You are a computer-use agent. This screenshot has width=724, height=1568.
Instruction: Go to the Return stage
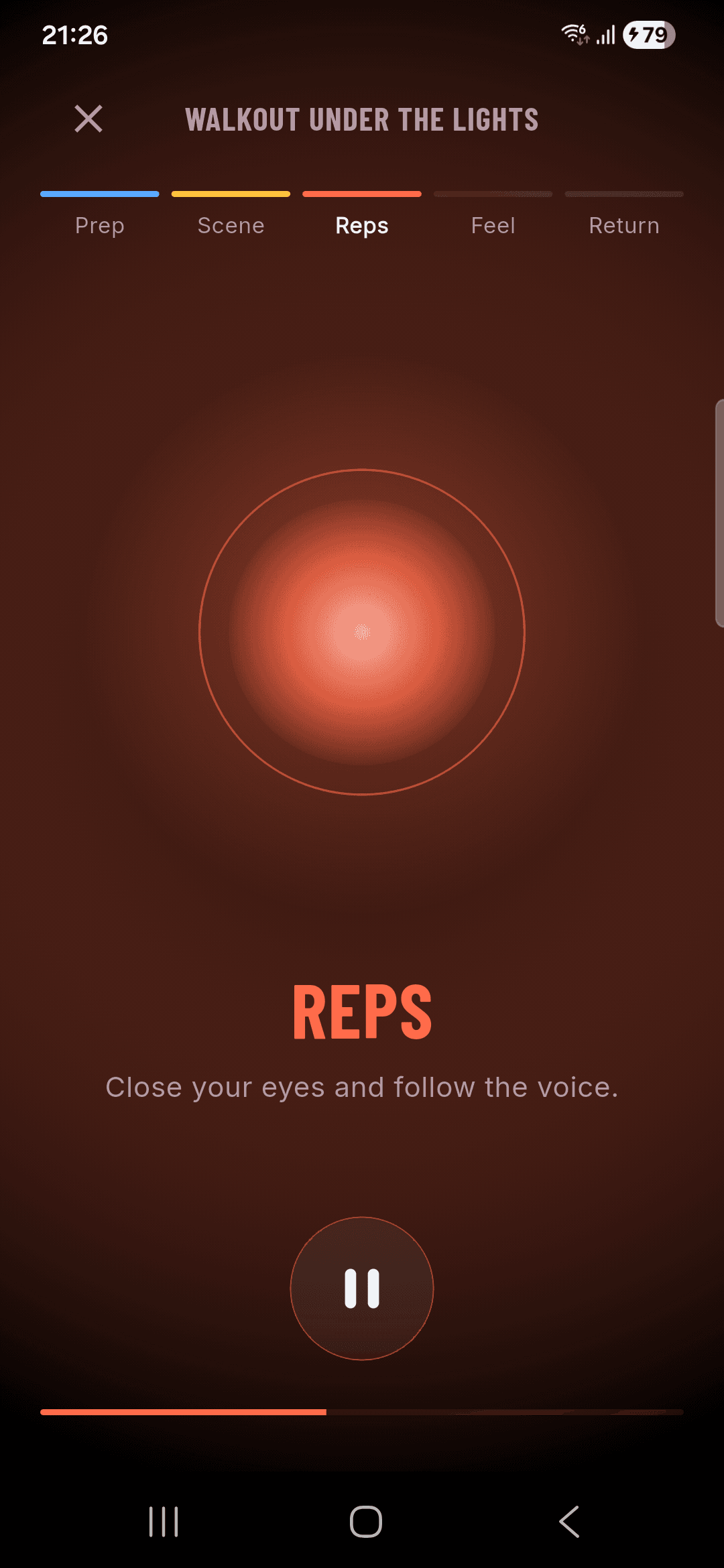click(624, 214)
